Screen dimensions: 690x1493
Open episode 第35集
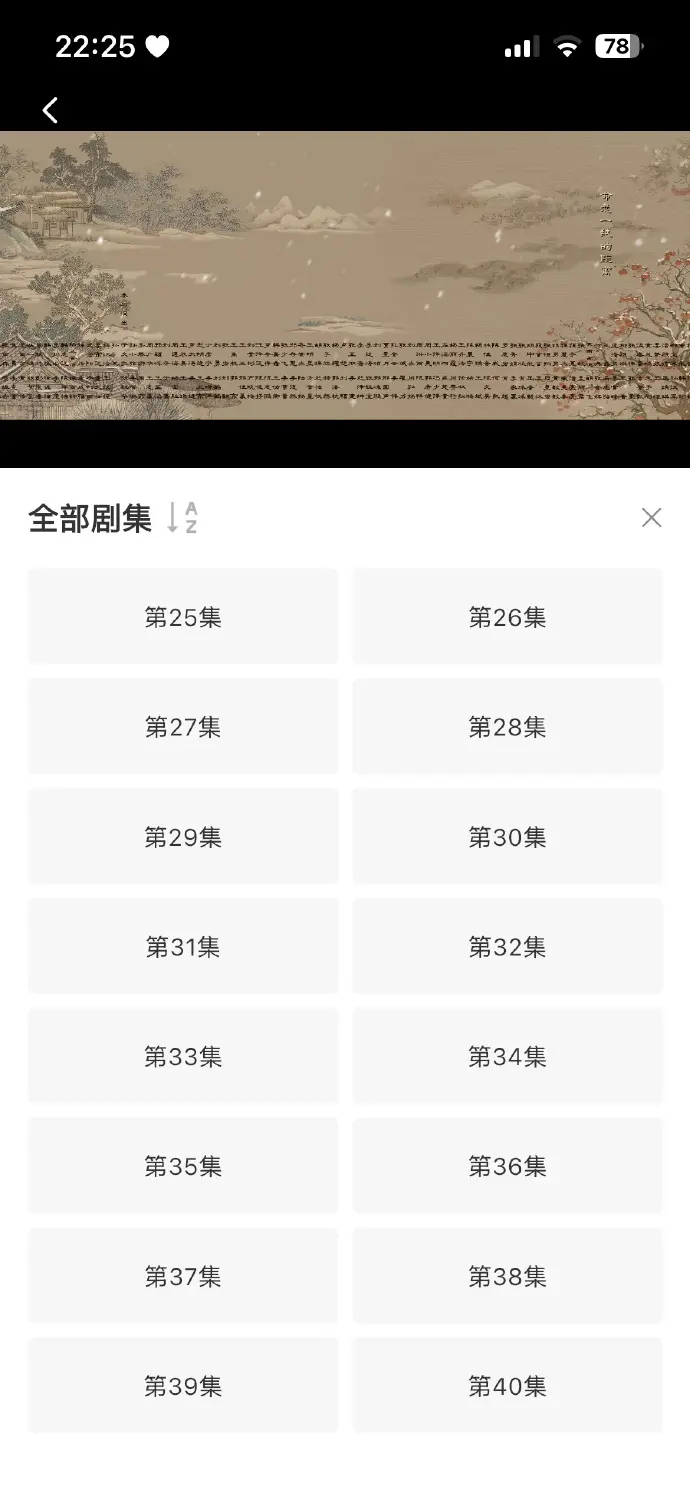[x=183, y=1167]
